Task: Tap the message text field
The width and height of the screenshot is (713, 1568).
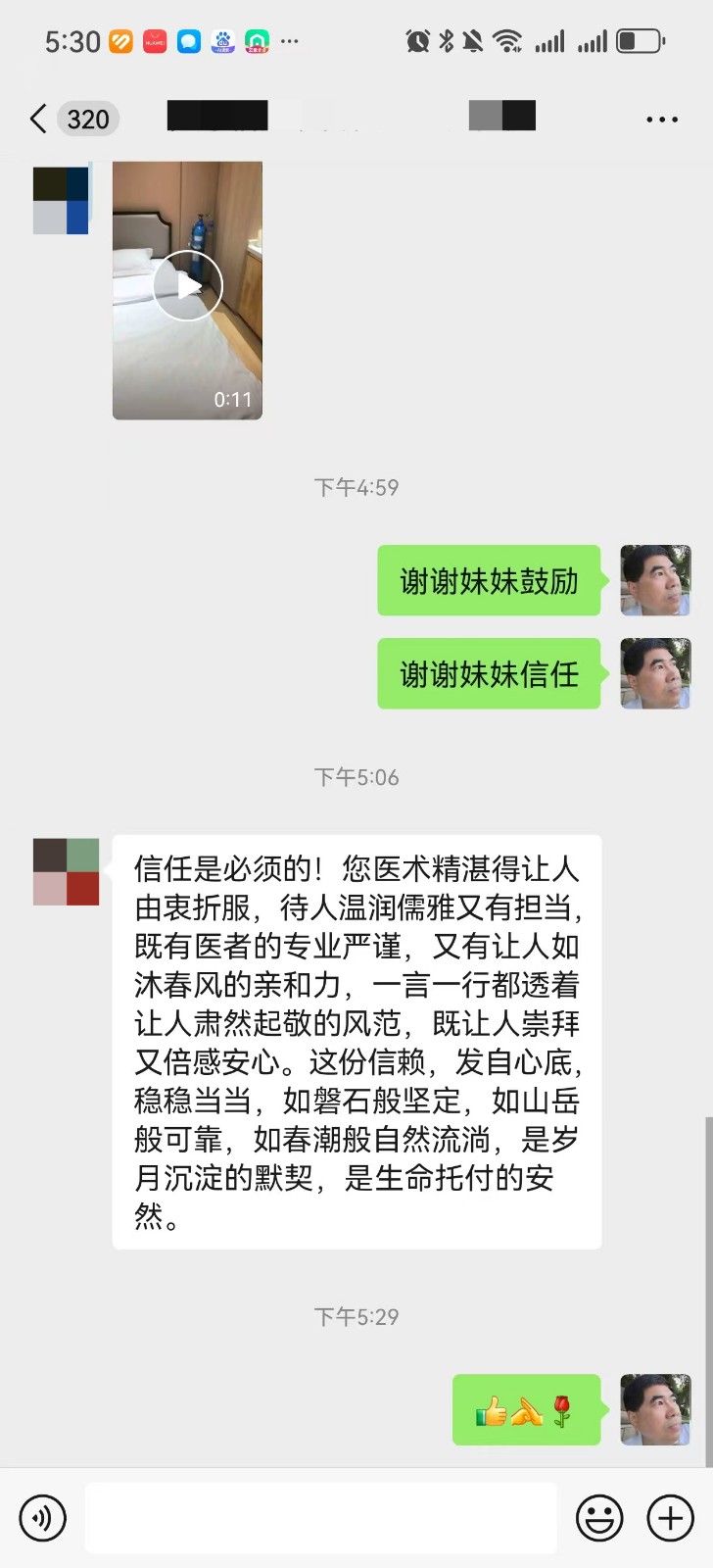Action: point(321,1518)
